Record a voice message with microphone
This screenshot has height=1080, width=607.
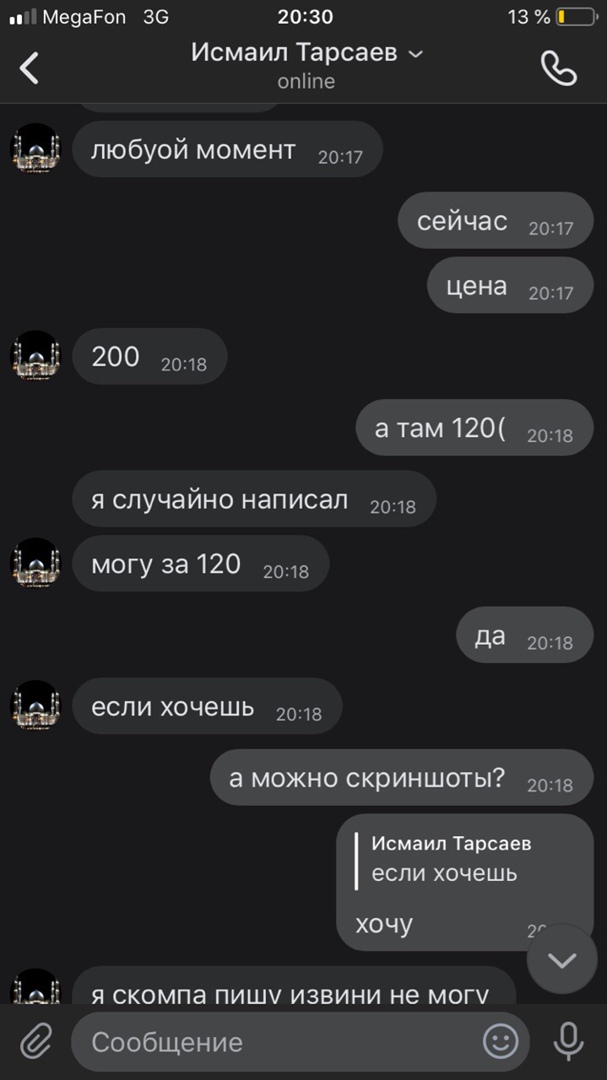(x=569, y=1042)
